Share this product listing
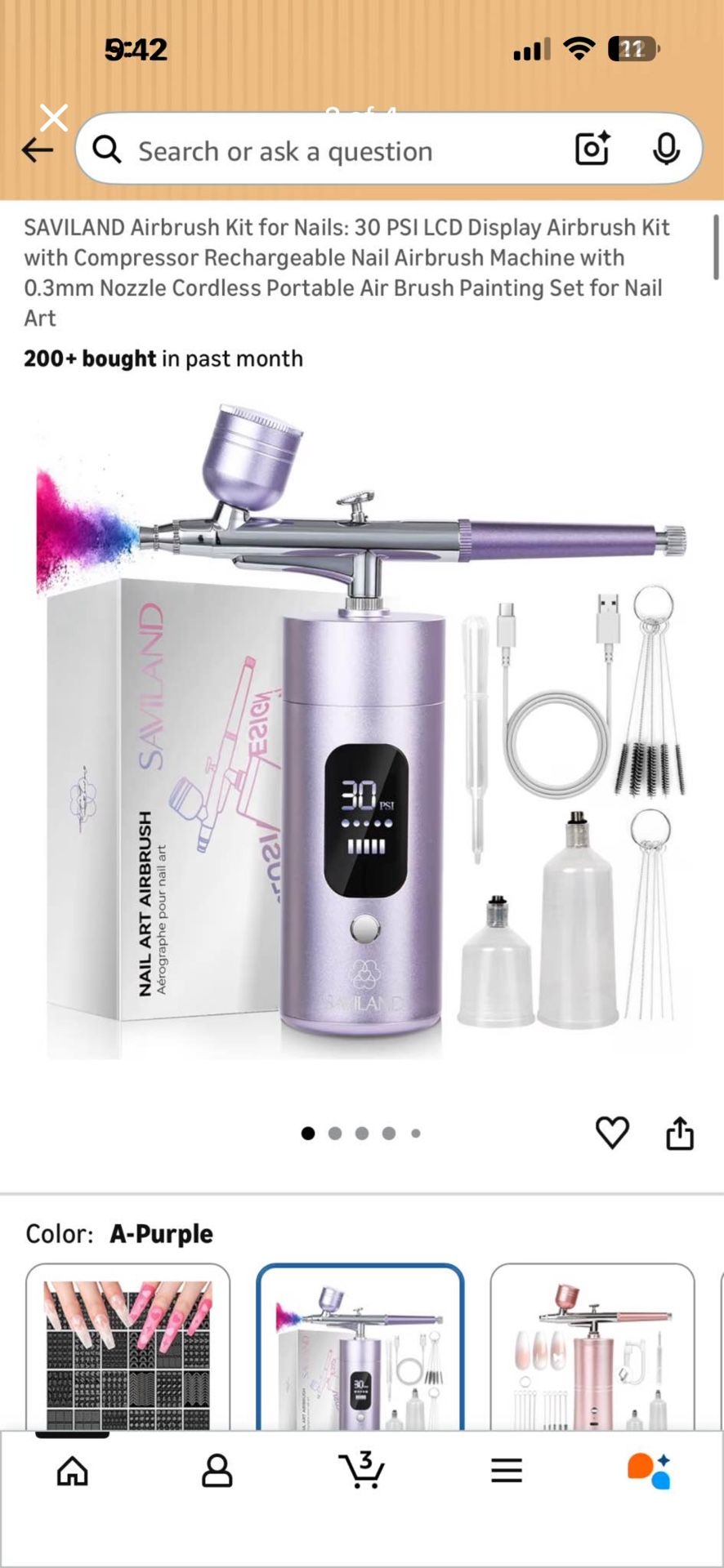The image size is (724, 1568). pyautogui.click(x=679, y=1133)
